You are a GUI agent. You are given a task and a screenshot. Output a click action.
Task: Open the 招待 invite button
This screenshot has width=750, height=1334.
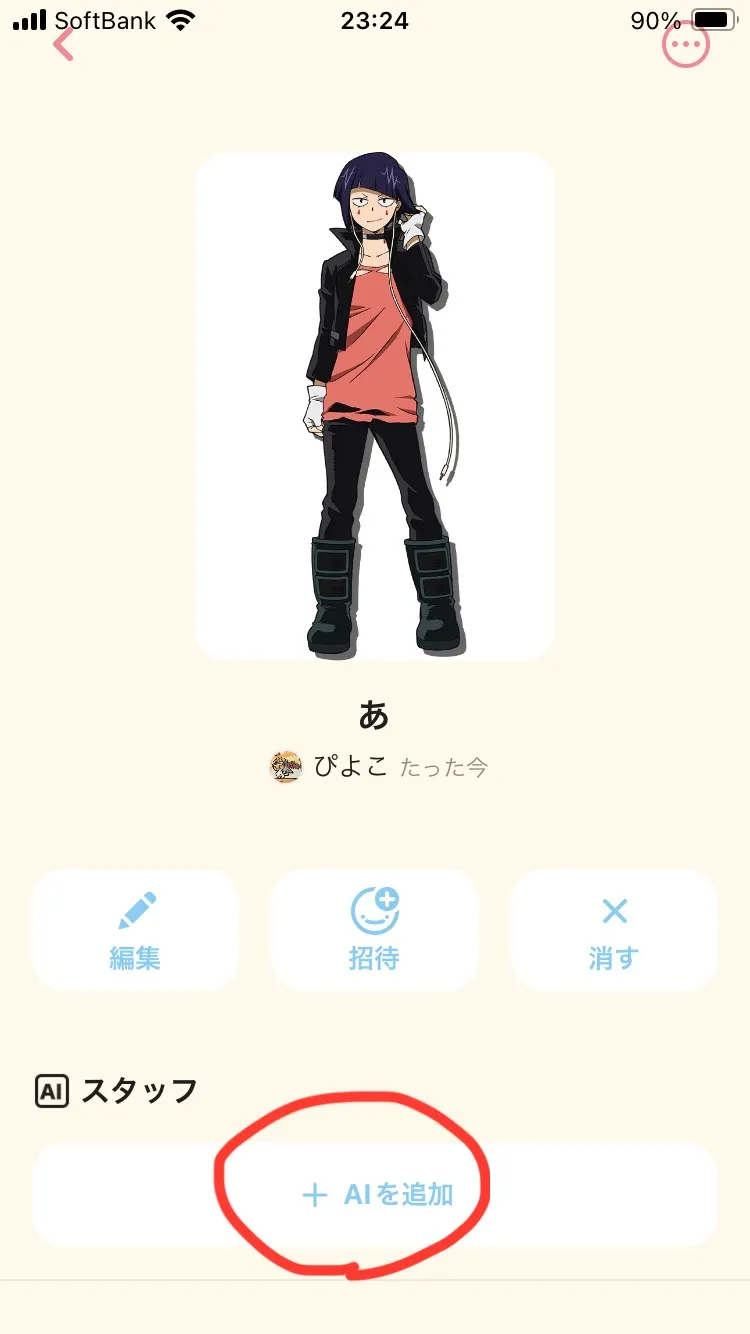[375, 930]
